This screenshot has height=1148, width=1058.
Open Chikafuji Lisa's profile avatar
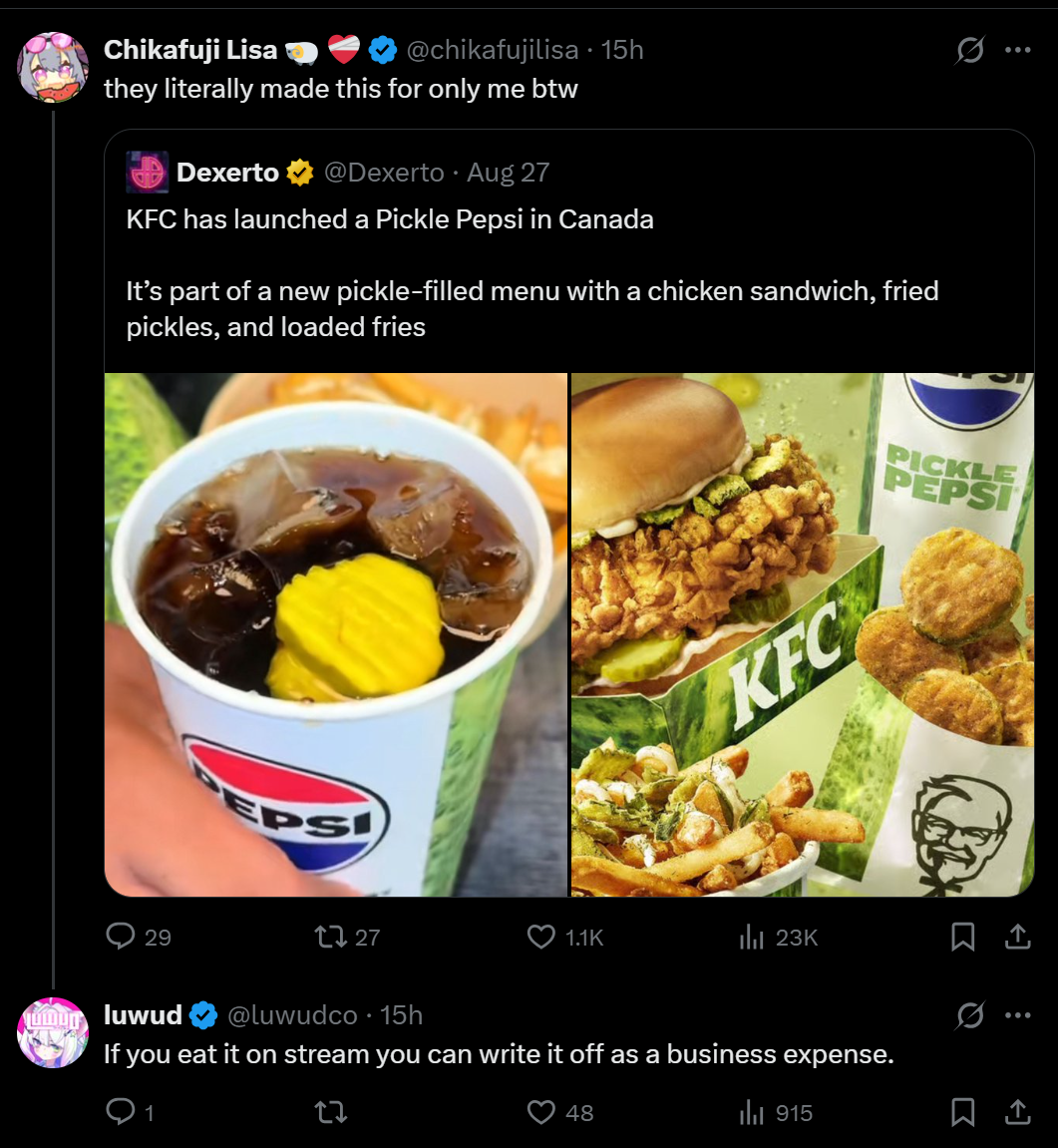(x=53, y=67)
